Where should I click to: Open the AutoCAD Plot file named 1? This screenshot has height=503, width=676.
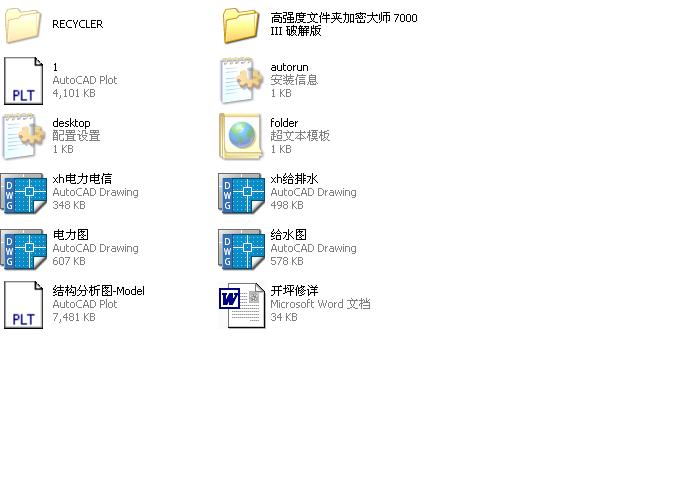pyautogui.click(x=23, y=80)
